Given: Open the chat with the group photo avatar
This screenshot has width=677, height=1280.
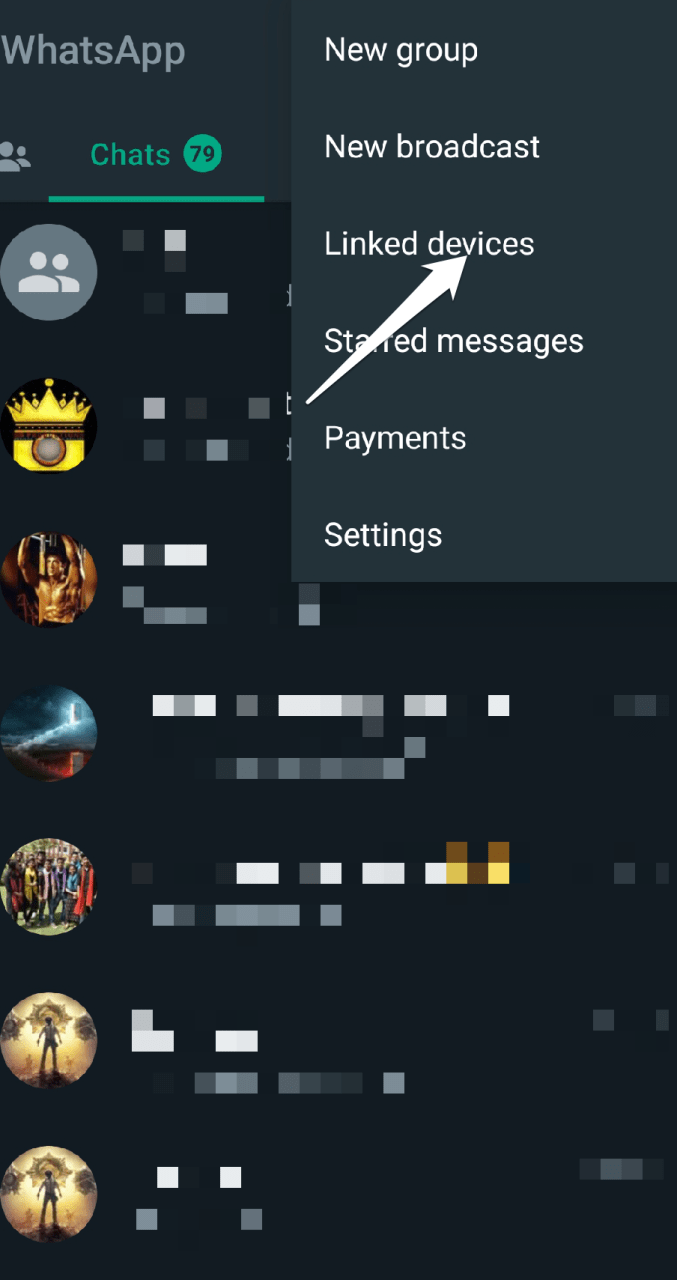Looking at the screenshot, I should (49, 887).
